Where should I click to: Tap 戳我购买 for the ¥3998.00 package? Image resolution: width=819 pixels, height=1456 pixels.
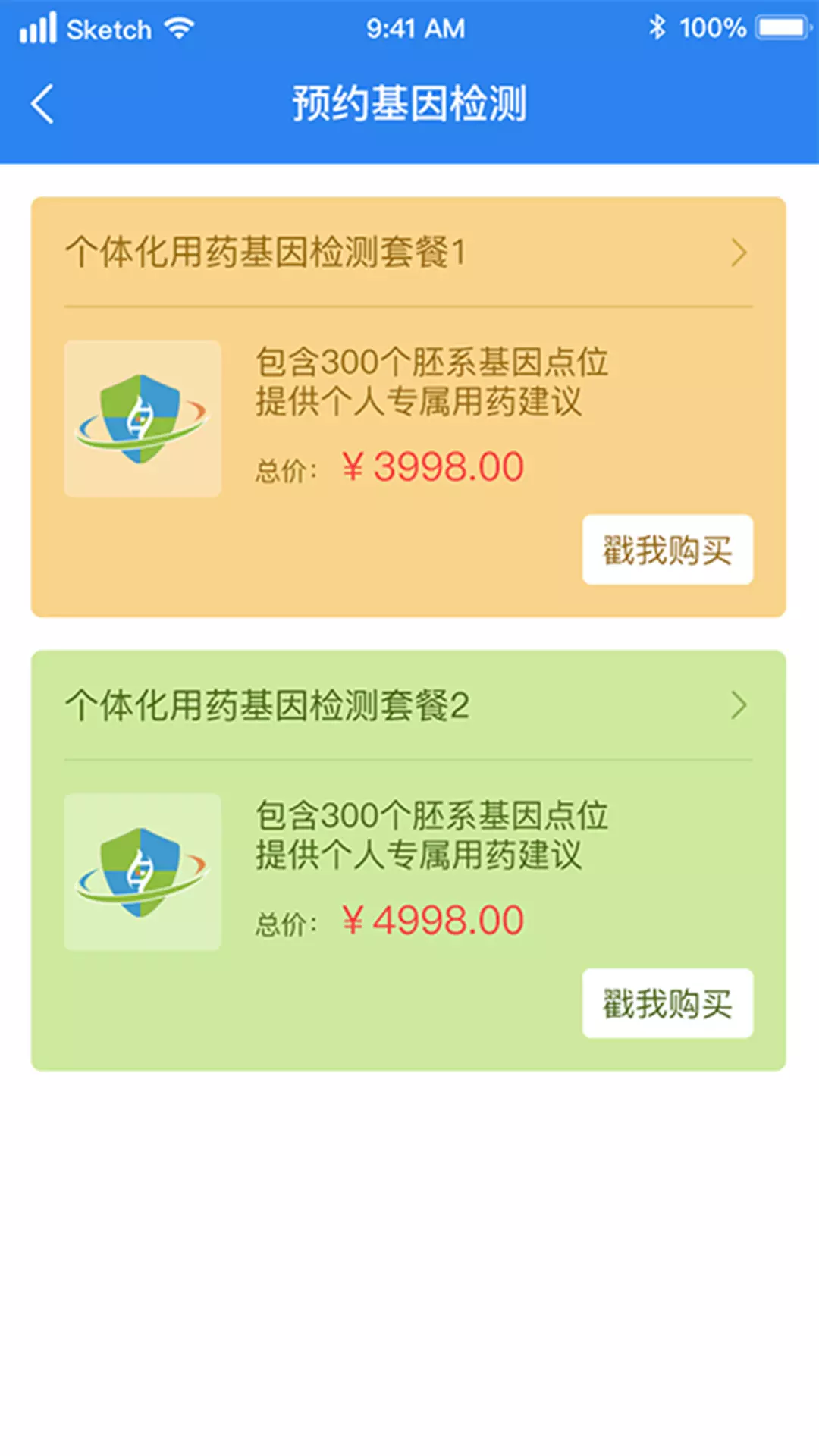point(667,550)
